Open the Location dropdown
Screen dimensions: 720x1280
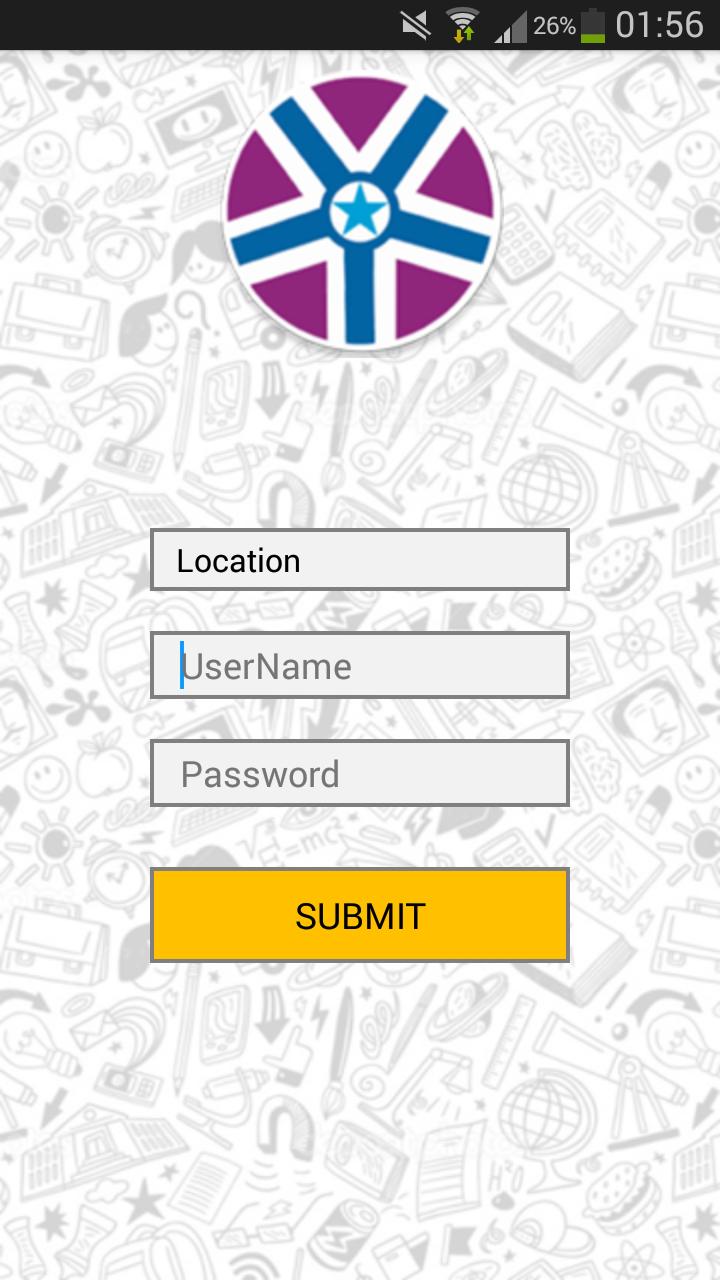pyautogui.click(x=360, y=560)
